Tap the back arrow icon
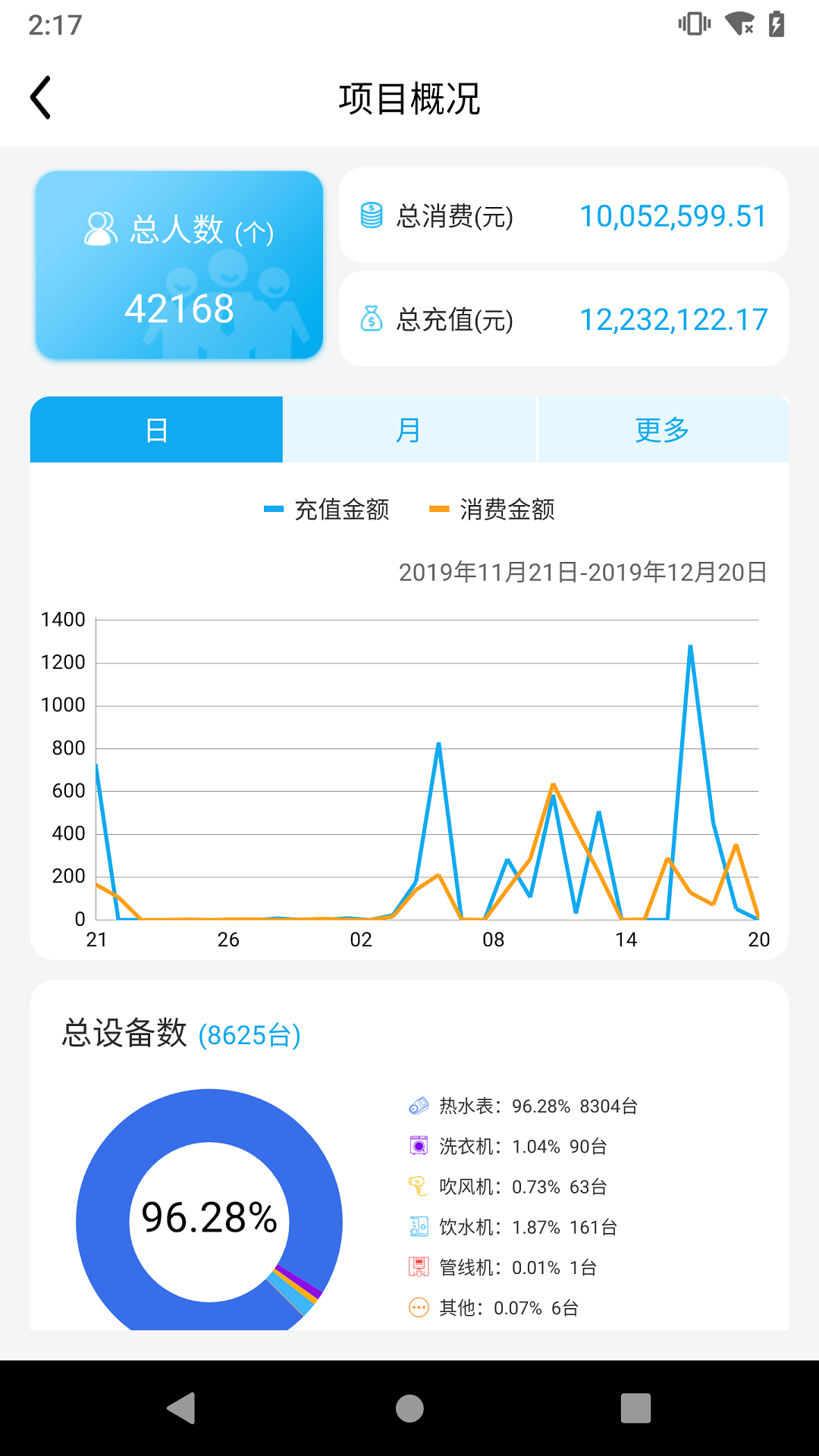 [39, 97]
